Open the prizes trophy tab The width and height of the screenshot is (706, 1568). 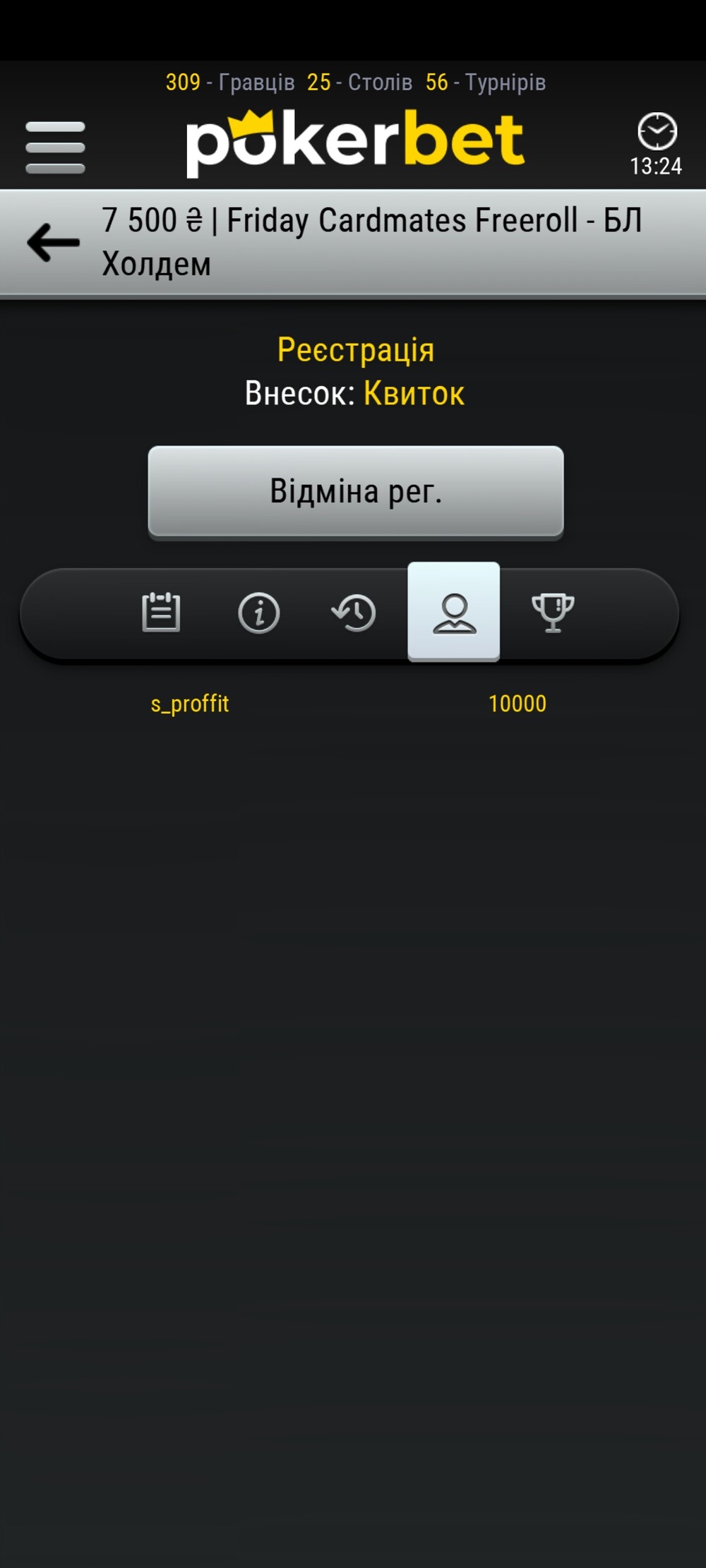(552, 612)
